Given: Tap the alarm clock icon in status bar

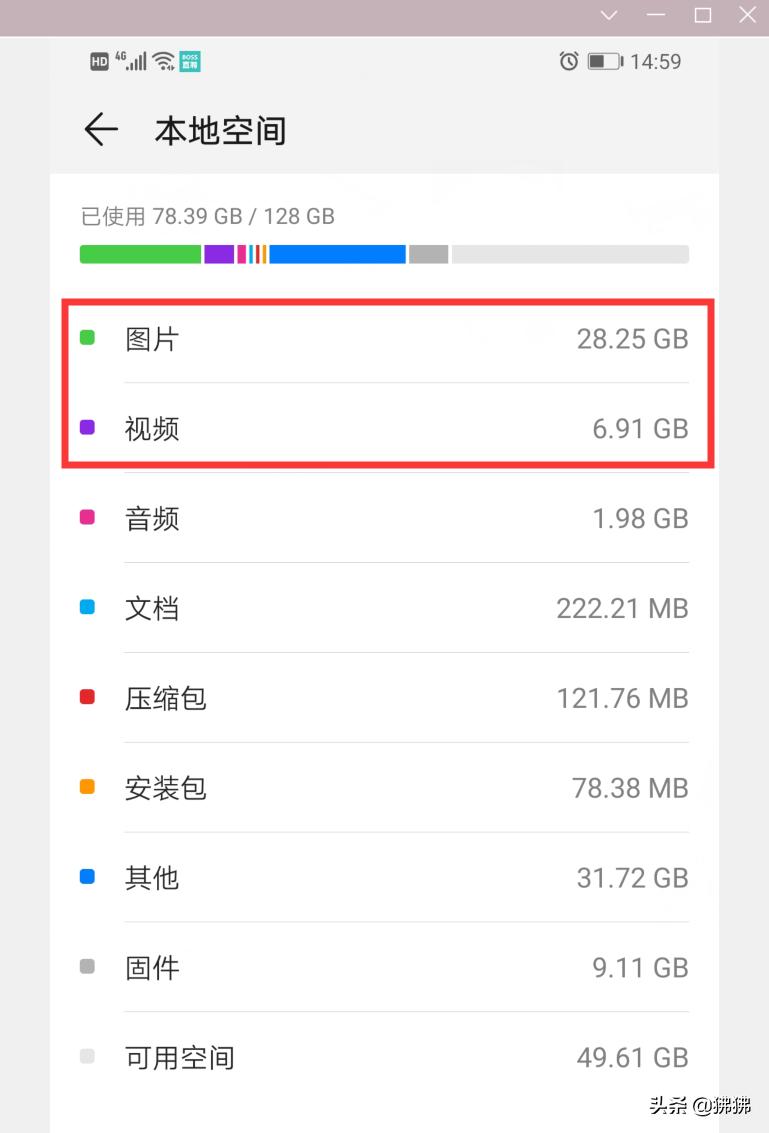Looking at the screenshot, I should (568, 61).
